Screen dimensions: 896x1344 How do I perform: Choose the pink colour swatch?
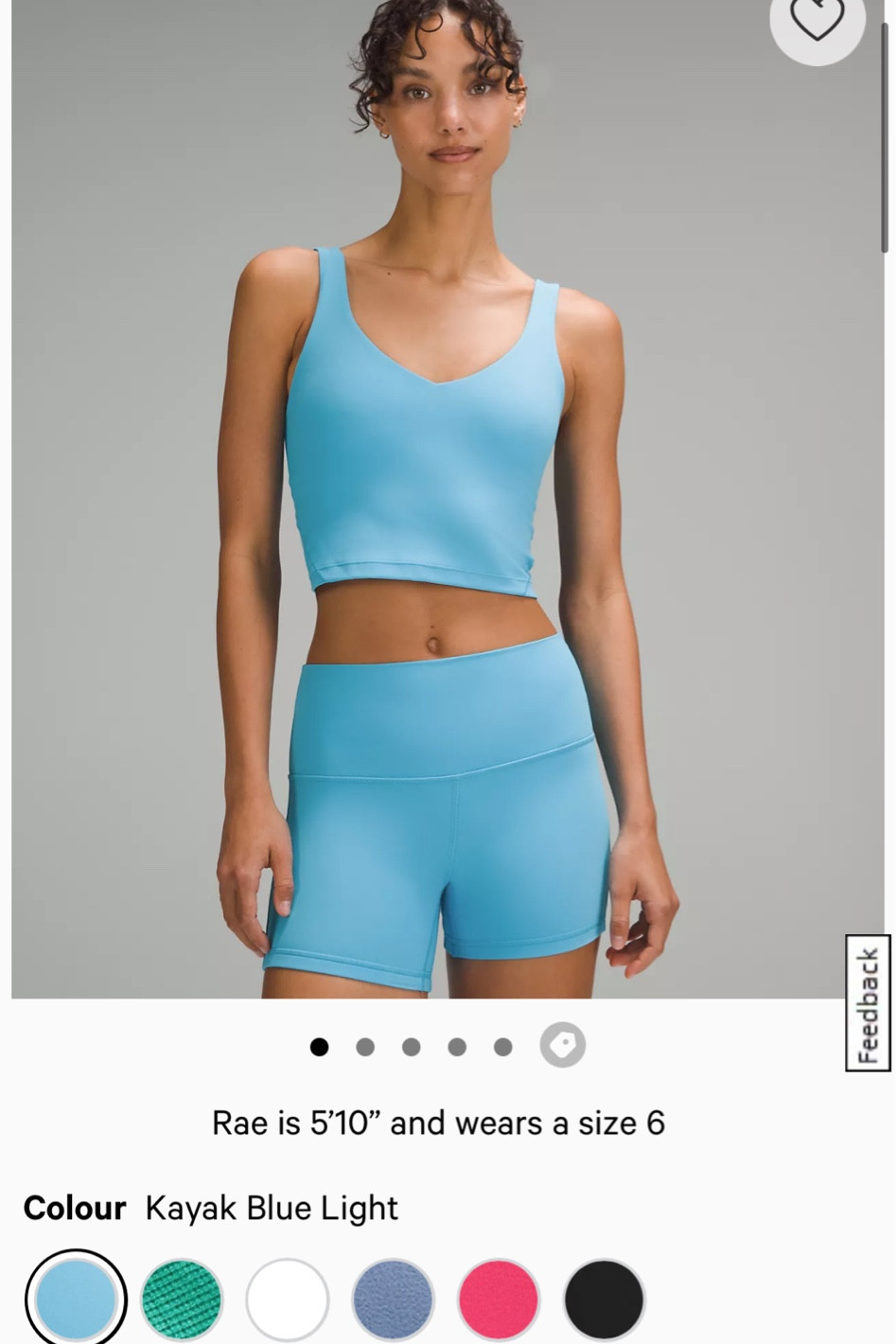500,1300
